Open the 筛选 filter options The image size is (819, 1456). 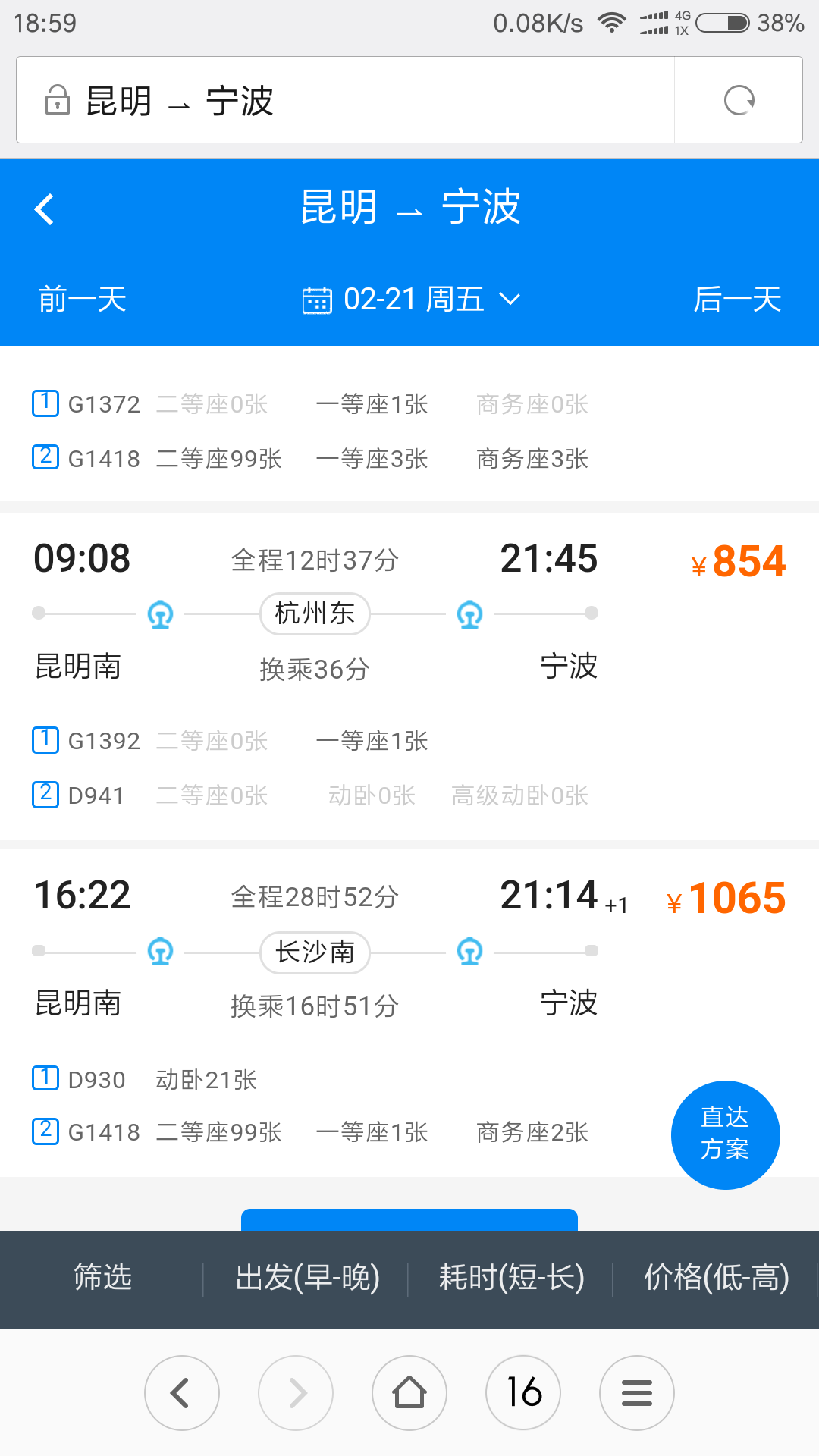pos(102,1278)
